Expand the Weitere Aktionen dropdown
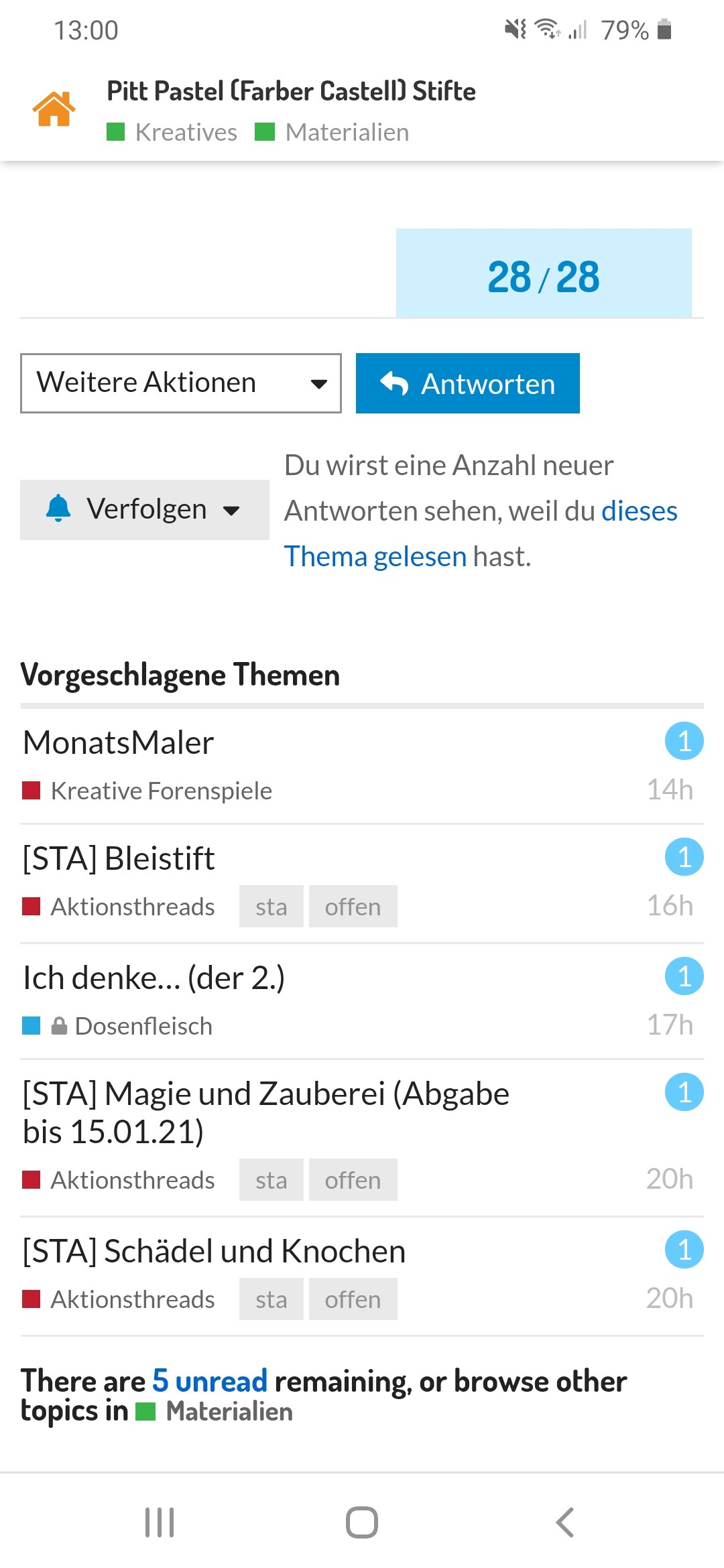 [181, 383]
